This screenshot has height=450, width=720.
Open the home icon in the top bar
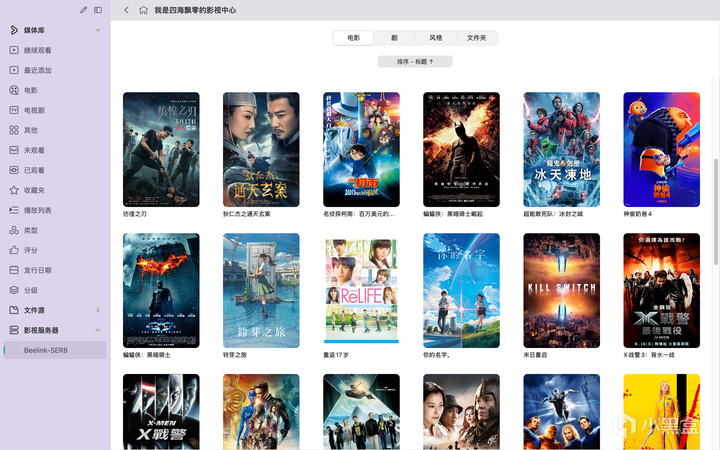coord(143,10)
